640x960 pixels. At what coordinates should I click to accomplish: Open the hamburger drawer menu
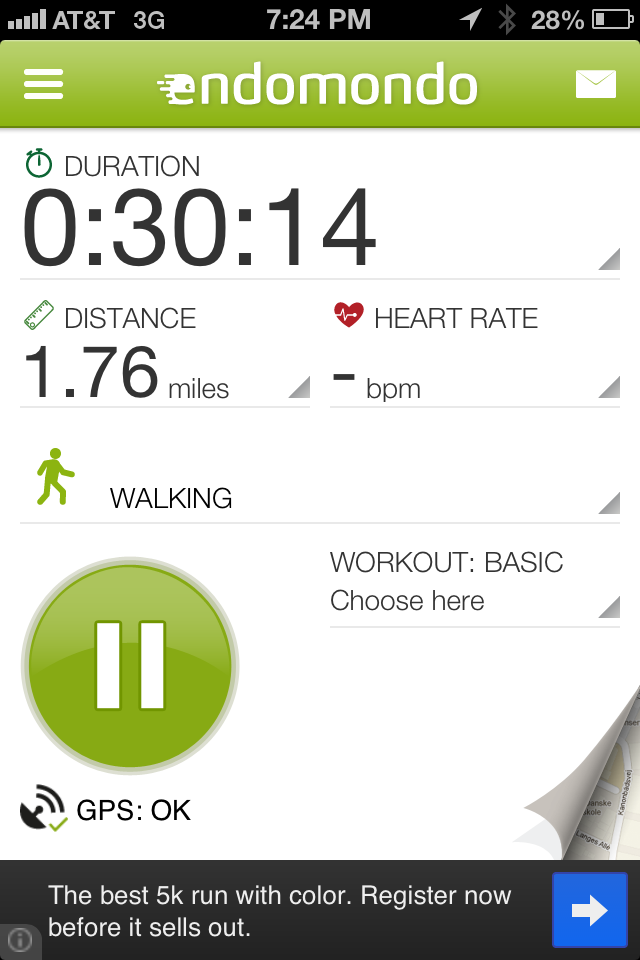point(43,85)
